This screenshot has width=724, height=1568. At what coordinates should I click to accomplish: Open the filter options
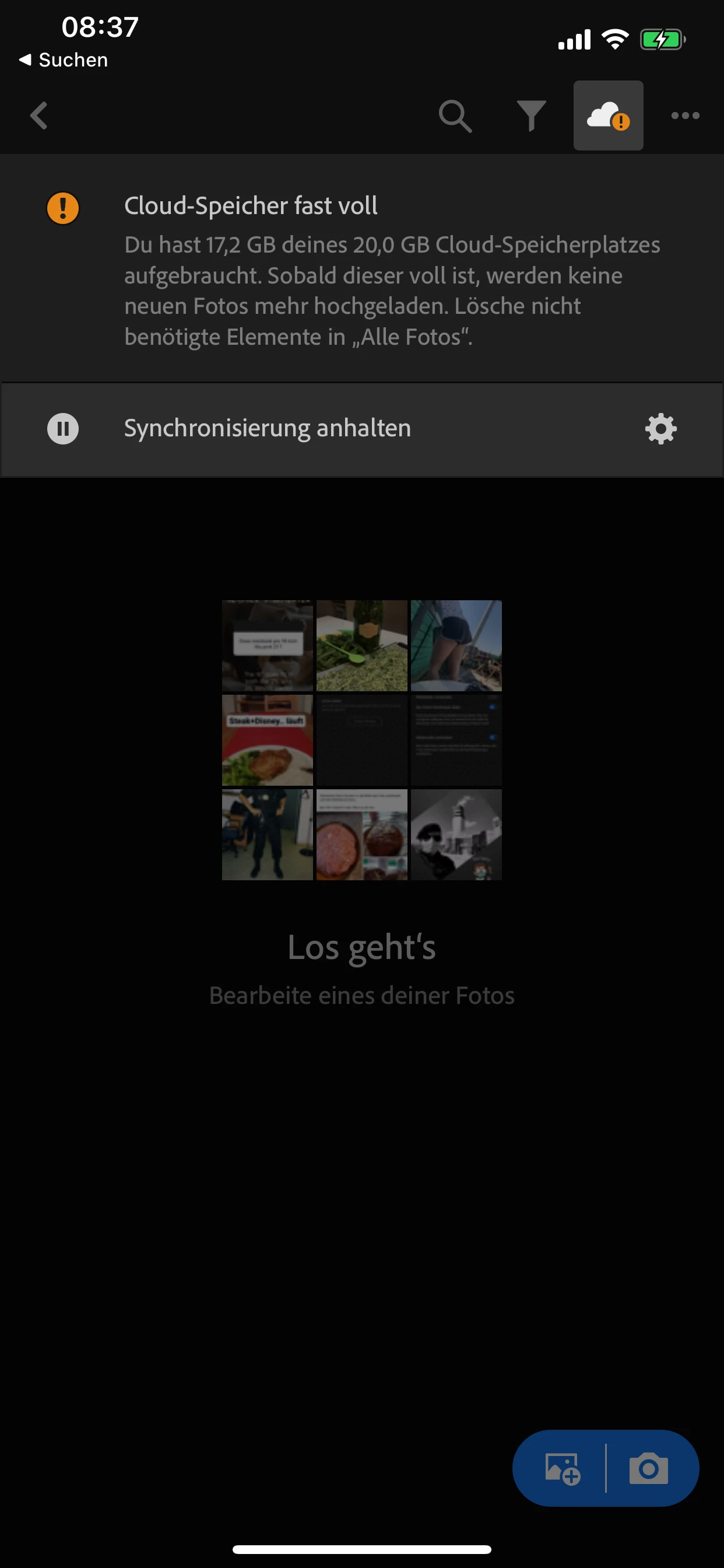click(x=531, y=116)
